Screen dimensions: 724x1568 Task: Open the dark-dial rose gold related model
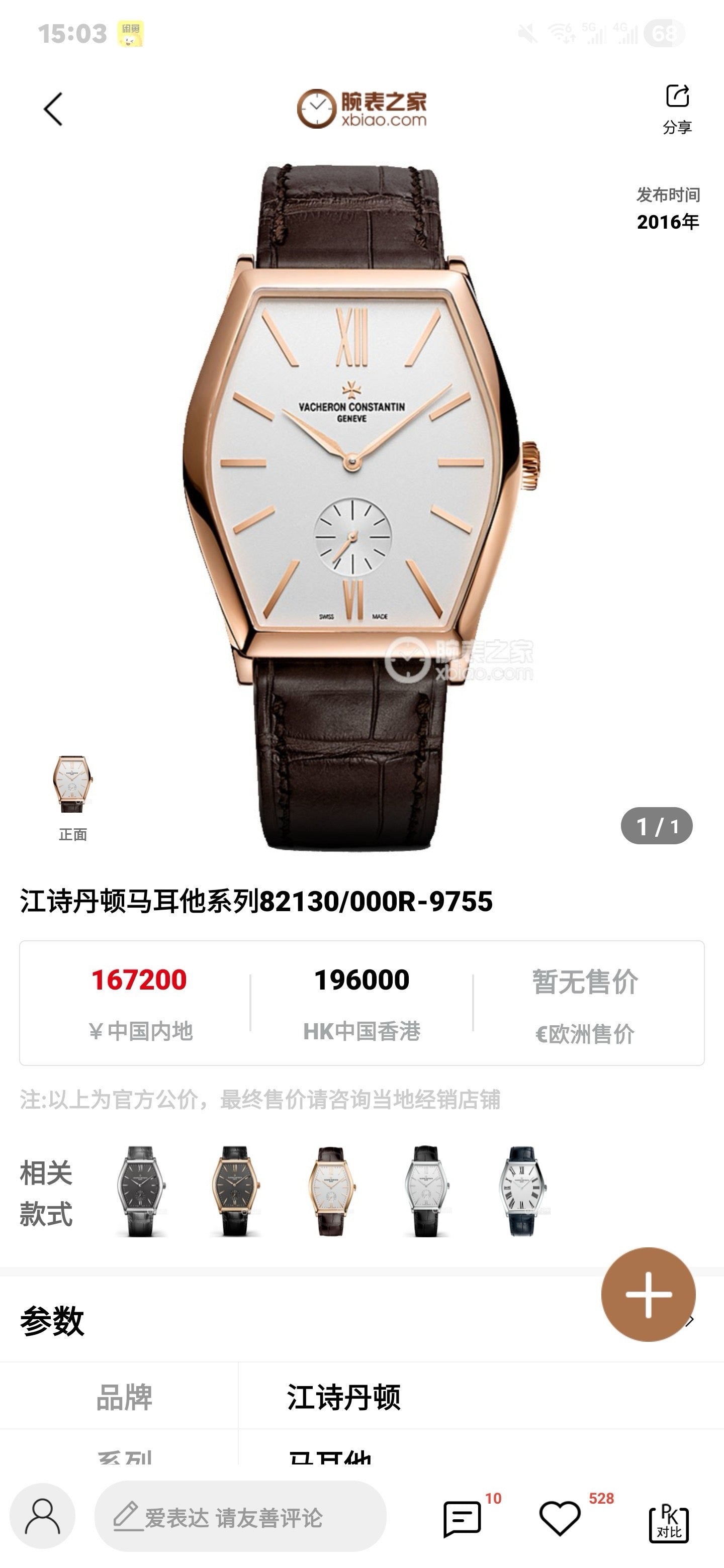[236, 1191]
